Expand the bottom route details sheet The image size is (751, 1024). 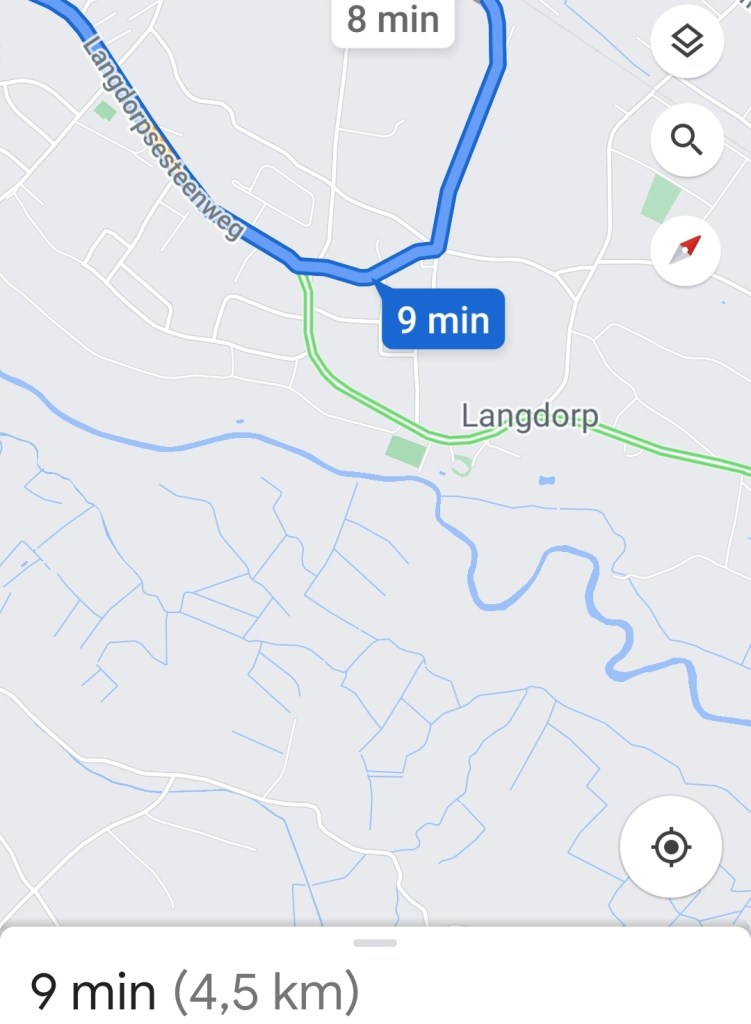pyautogui.click(x=375, y=943)
